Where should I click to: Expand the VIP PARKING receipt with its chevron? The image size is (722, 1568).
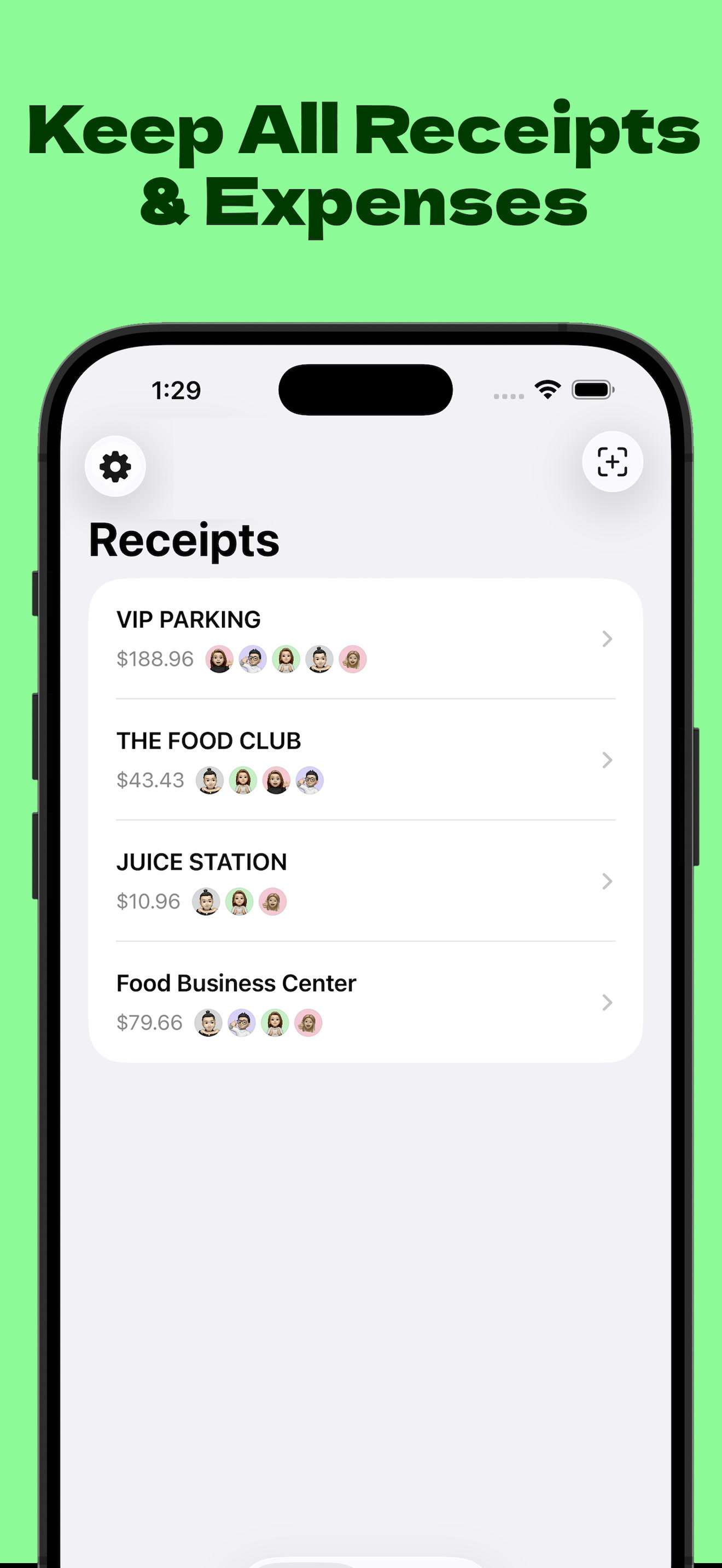(x=607, y=639)
